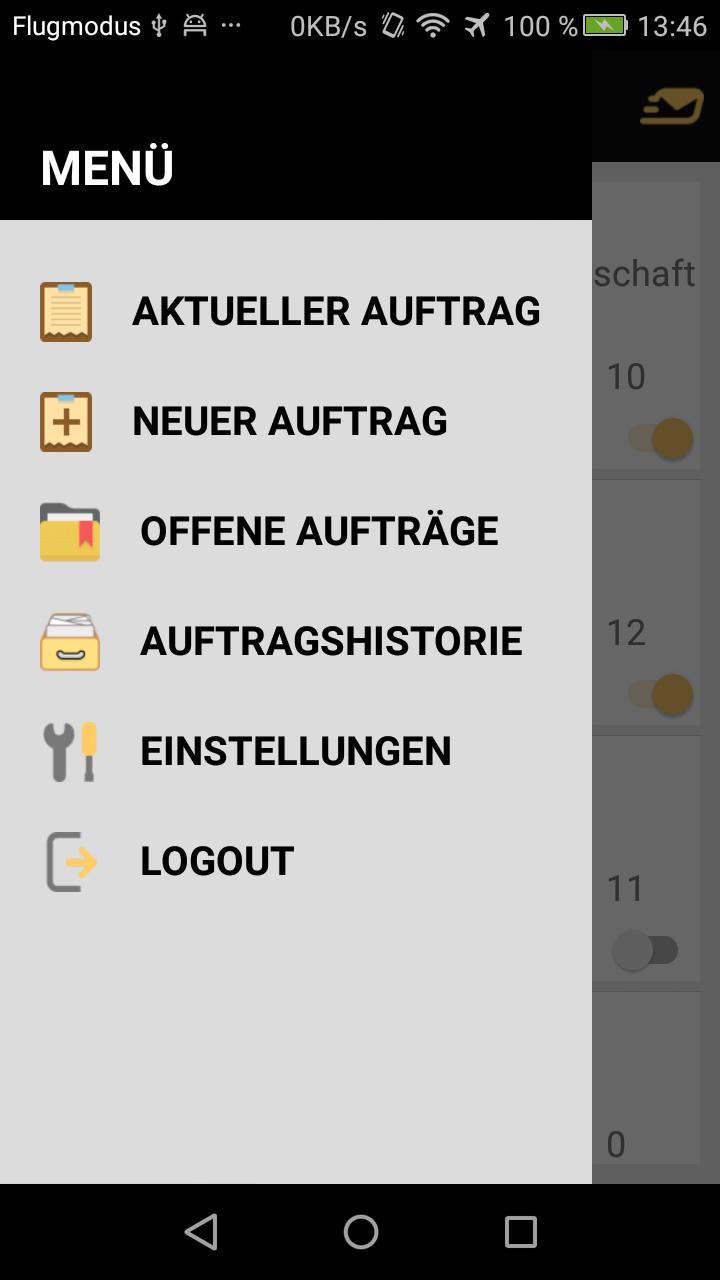720x1280 pixels.
Task: Tap the system back button
Action: (x=201, y=1232)
